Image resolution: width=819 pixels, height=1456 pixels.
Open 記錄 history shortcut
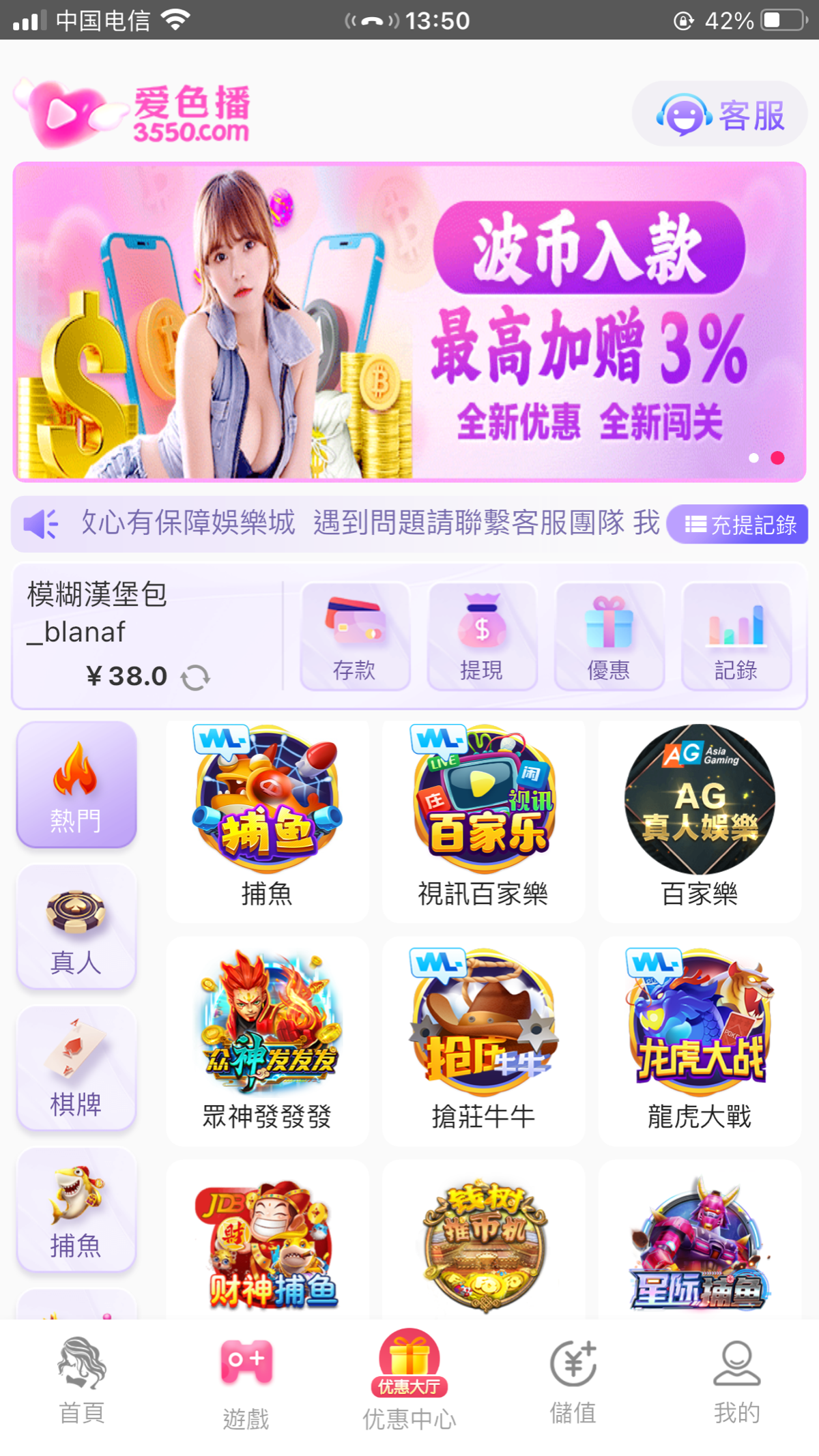click(x=736, y=636)
